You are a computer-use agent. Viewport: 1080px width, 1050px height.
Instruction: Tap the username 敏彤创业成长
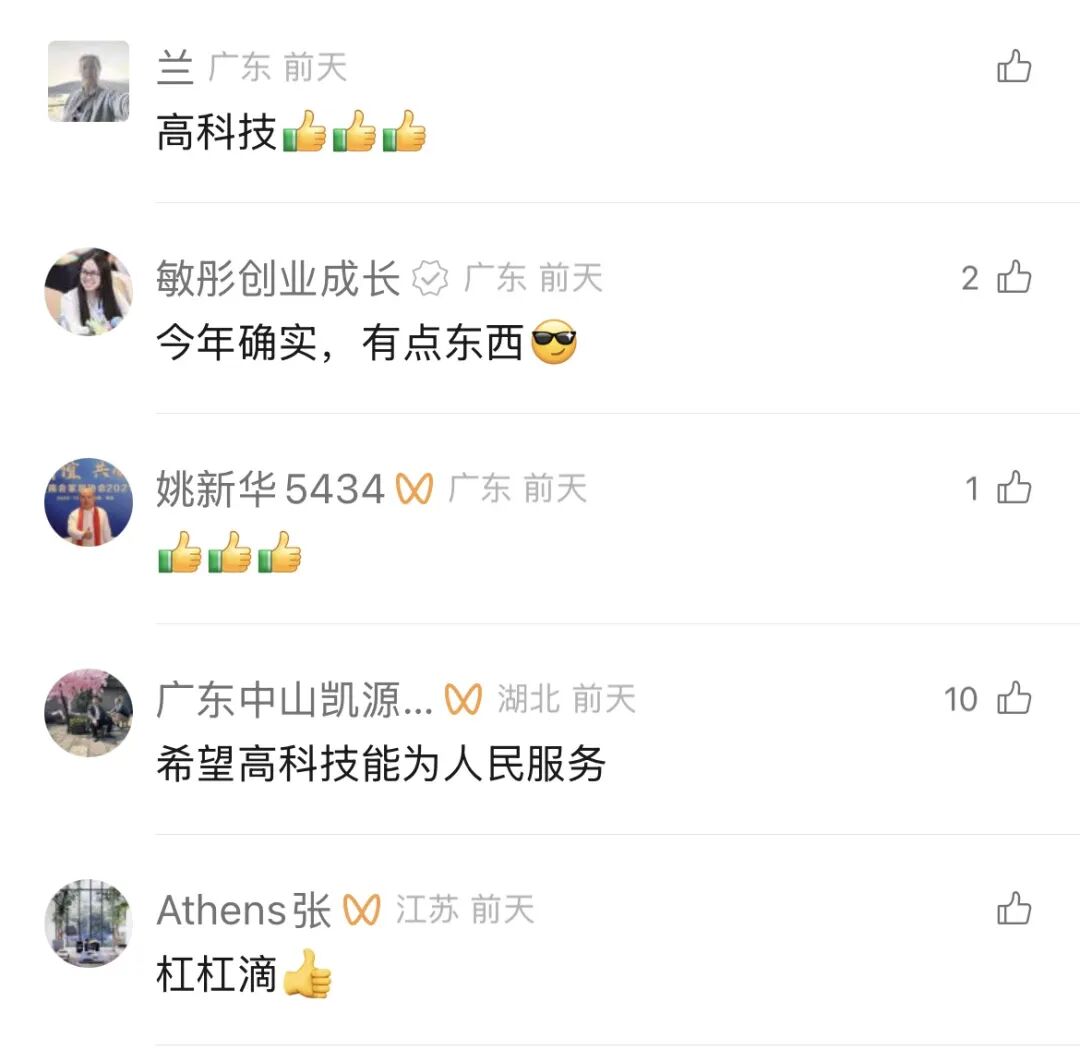(x=278, y=278)
